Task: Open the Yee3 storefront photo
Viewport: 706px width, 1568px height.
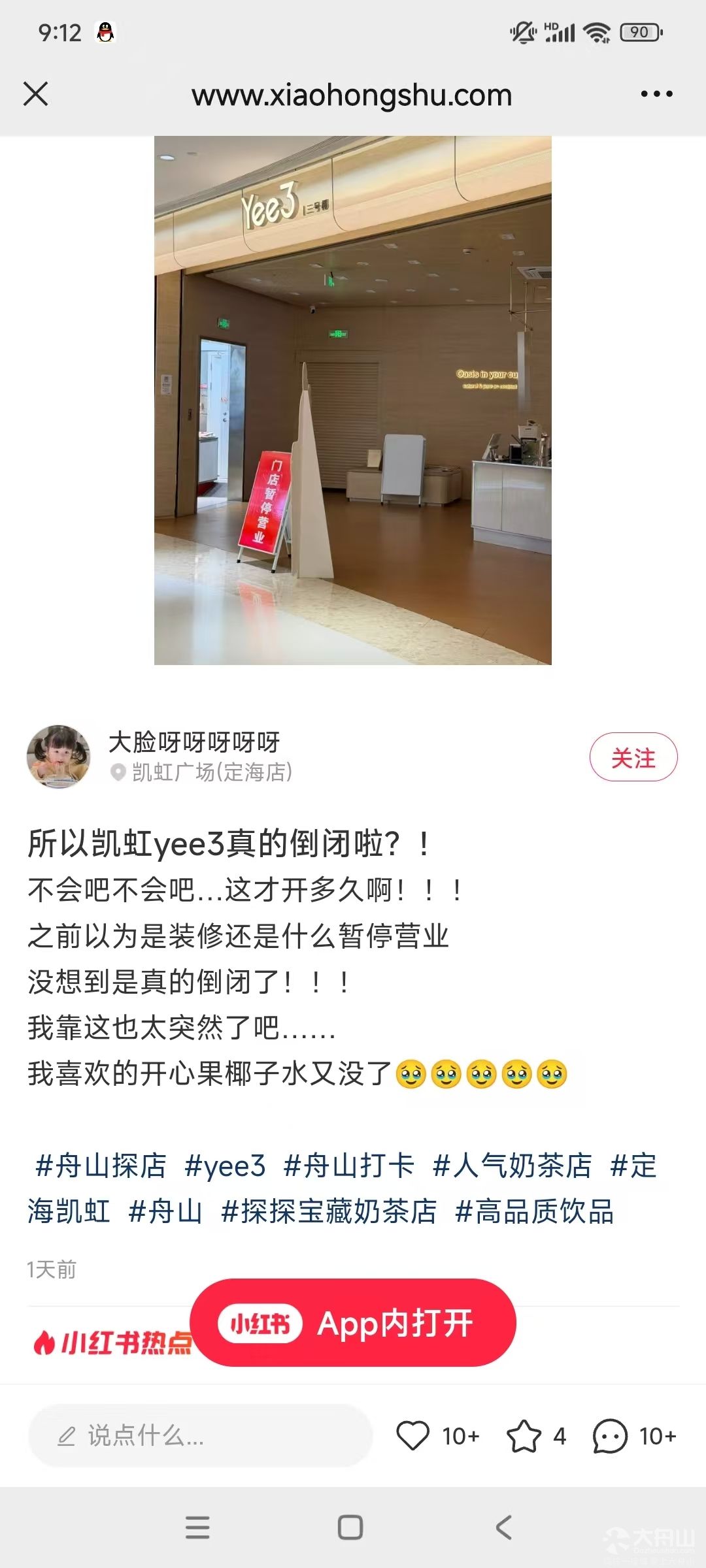Action: point(353,400)
